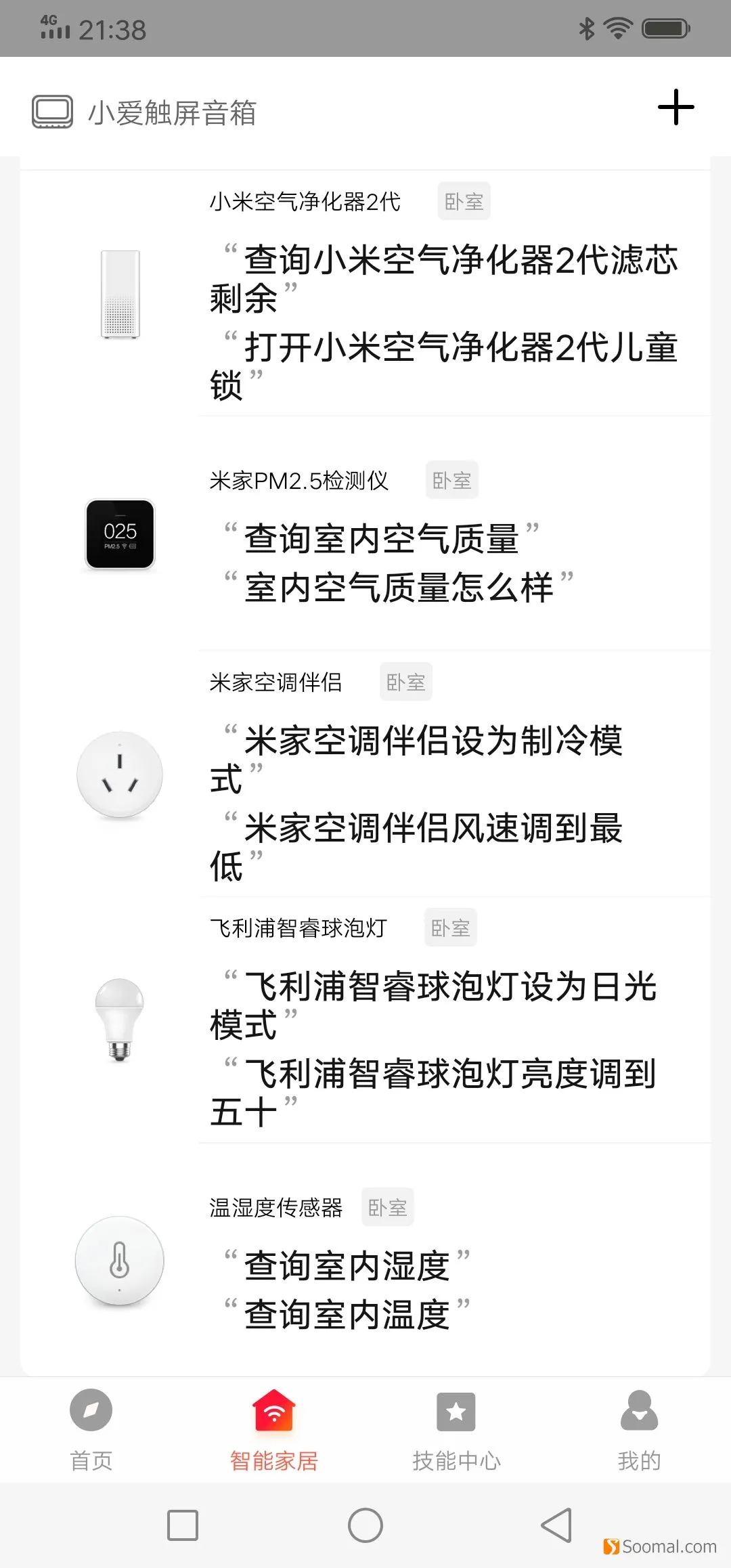Open the 小米空气净化器2代 device row
Screen dimensions: 731x1568
click(x=365, y=292)
